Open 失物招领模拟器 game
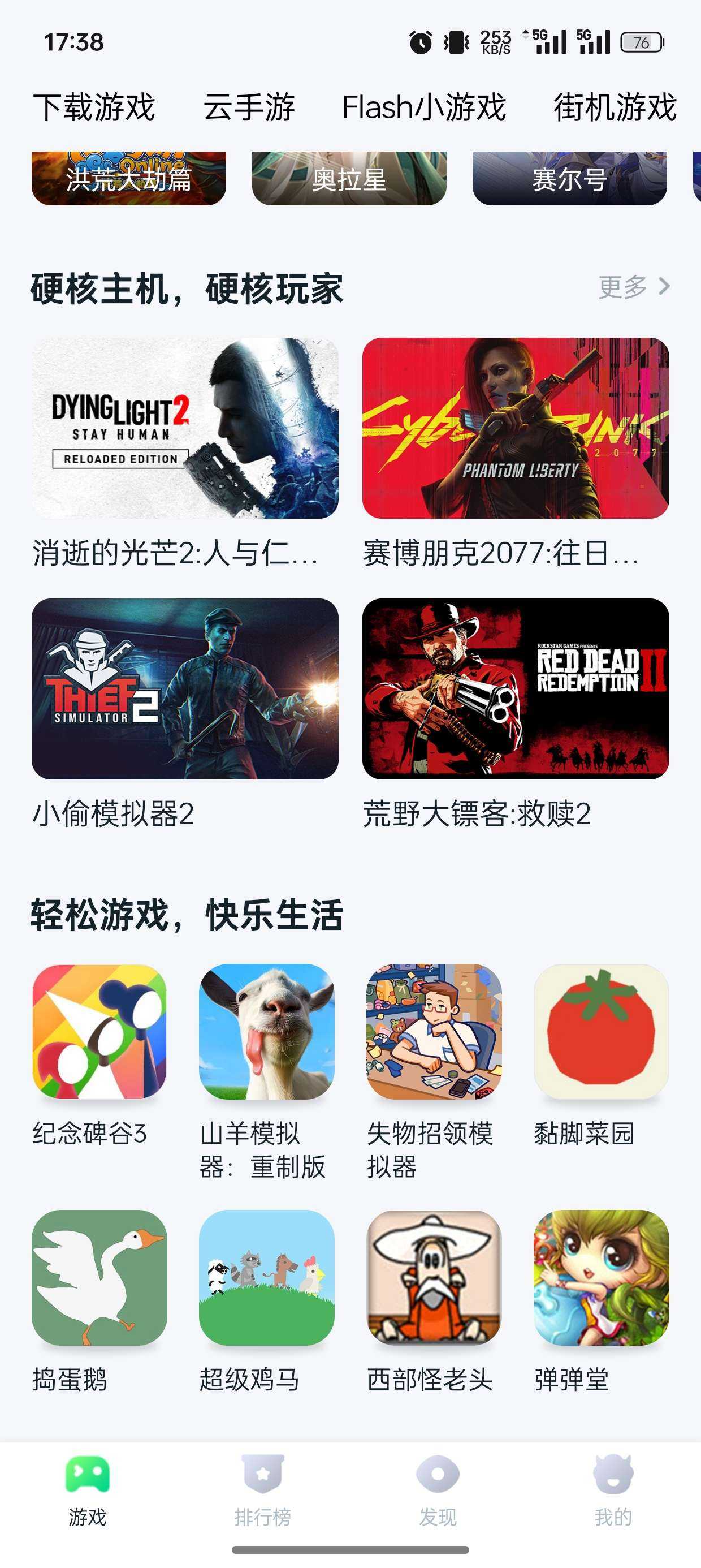Screen dimensions: 701x1568 coord(434,1032)
